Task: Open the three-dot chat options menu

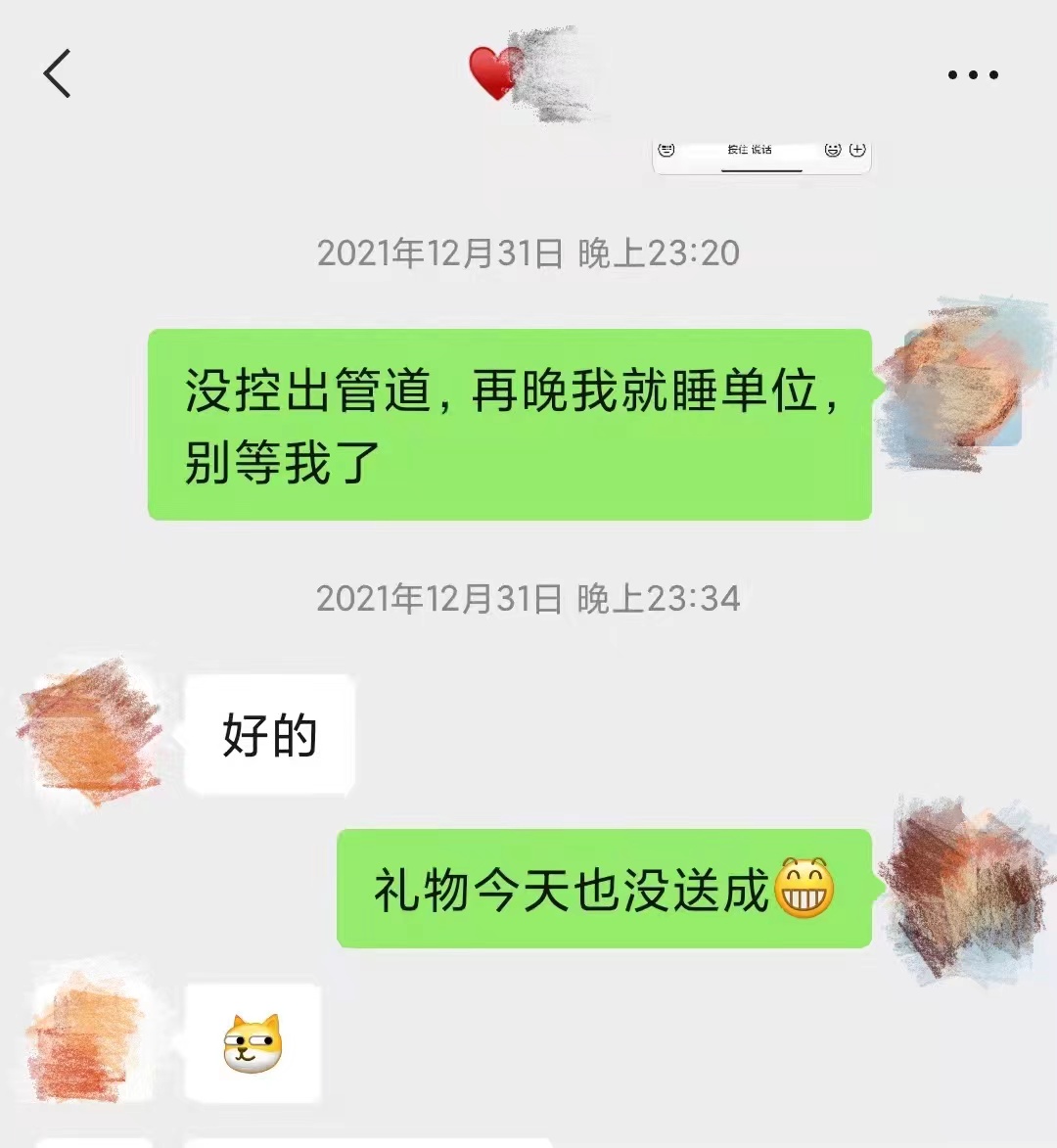Action: click(973, 74)
